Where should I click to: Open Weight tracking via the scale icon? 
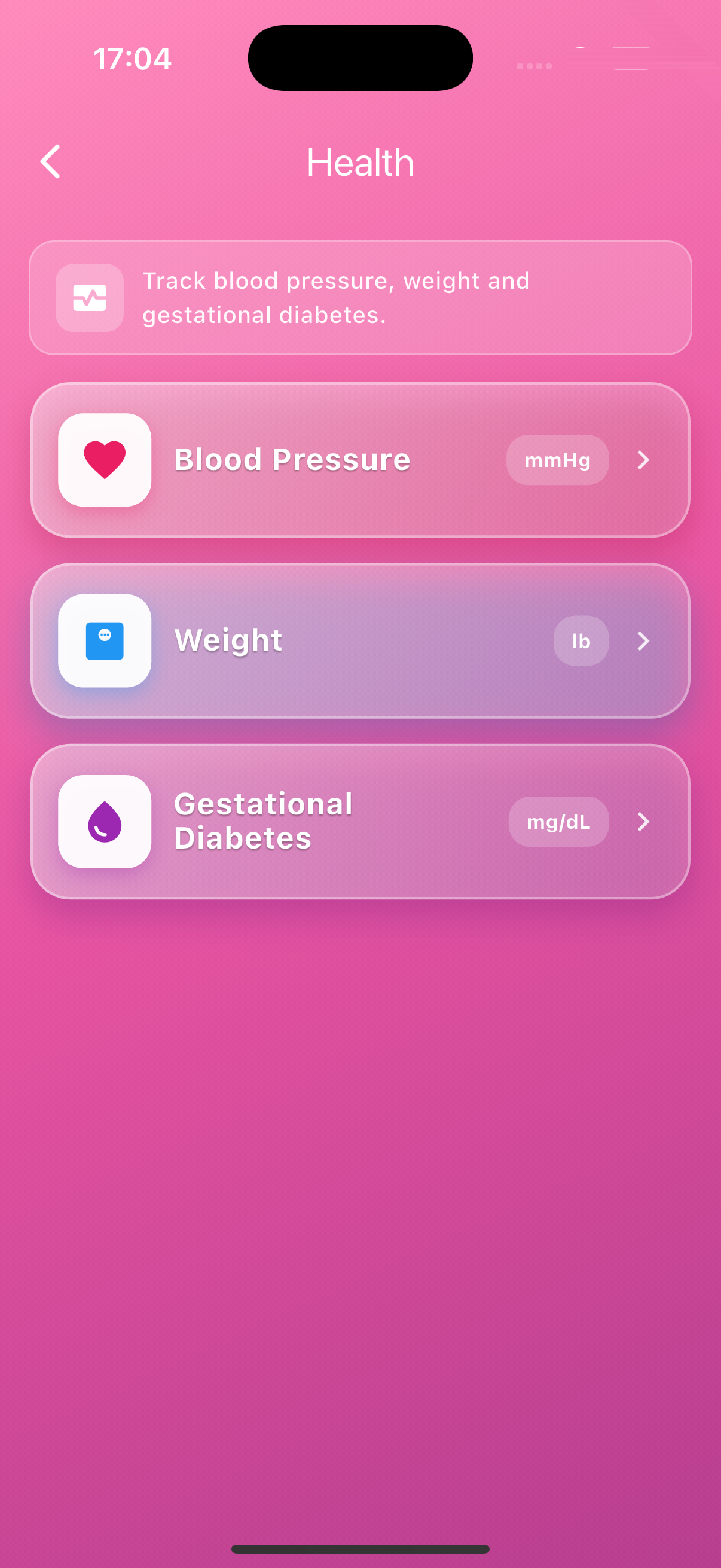[104, 640]
